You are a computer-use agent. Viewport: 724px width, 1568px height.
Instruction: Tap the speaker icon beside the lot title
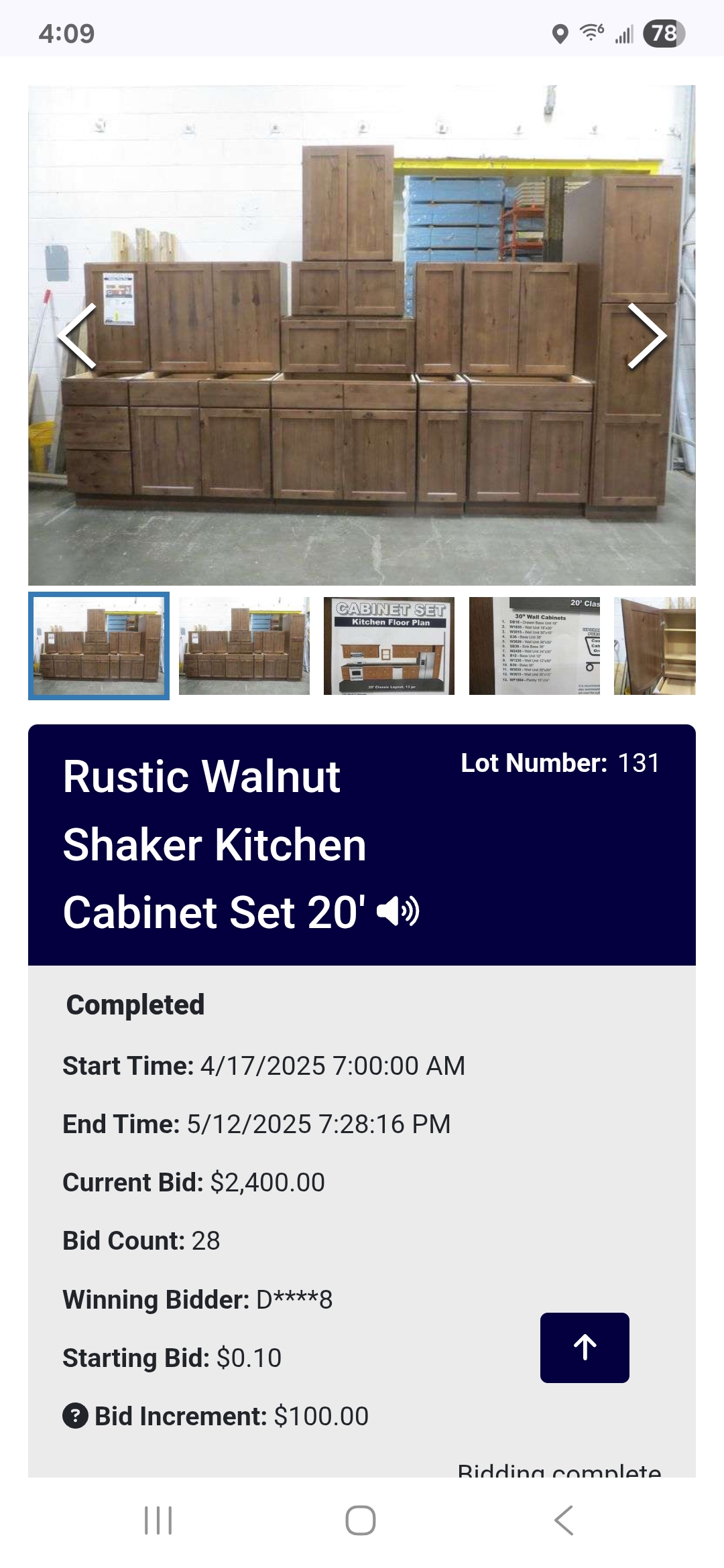click(x=398, y=911)
